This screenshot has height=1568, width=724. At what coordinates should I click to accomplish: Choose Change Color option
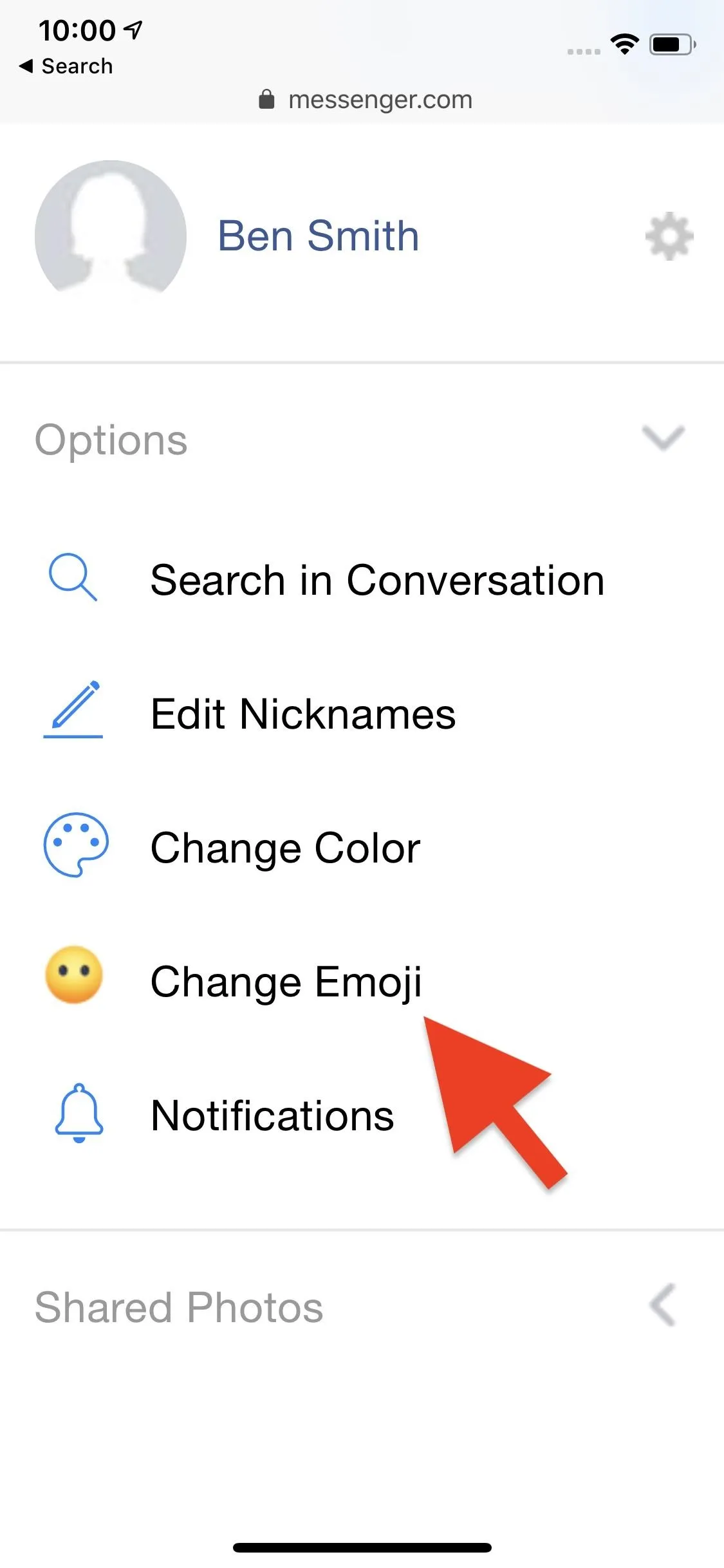362,847
